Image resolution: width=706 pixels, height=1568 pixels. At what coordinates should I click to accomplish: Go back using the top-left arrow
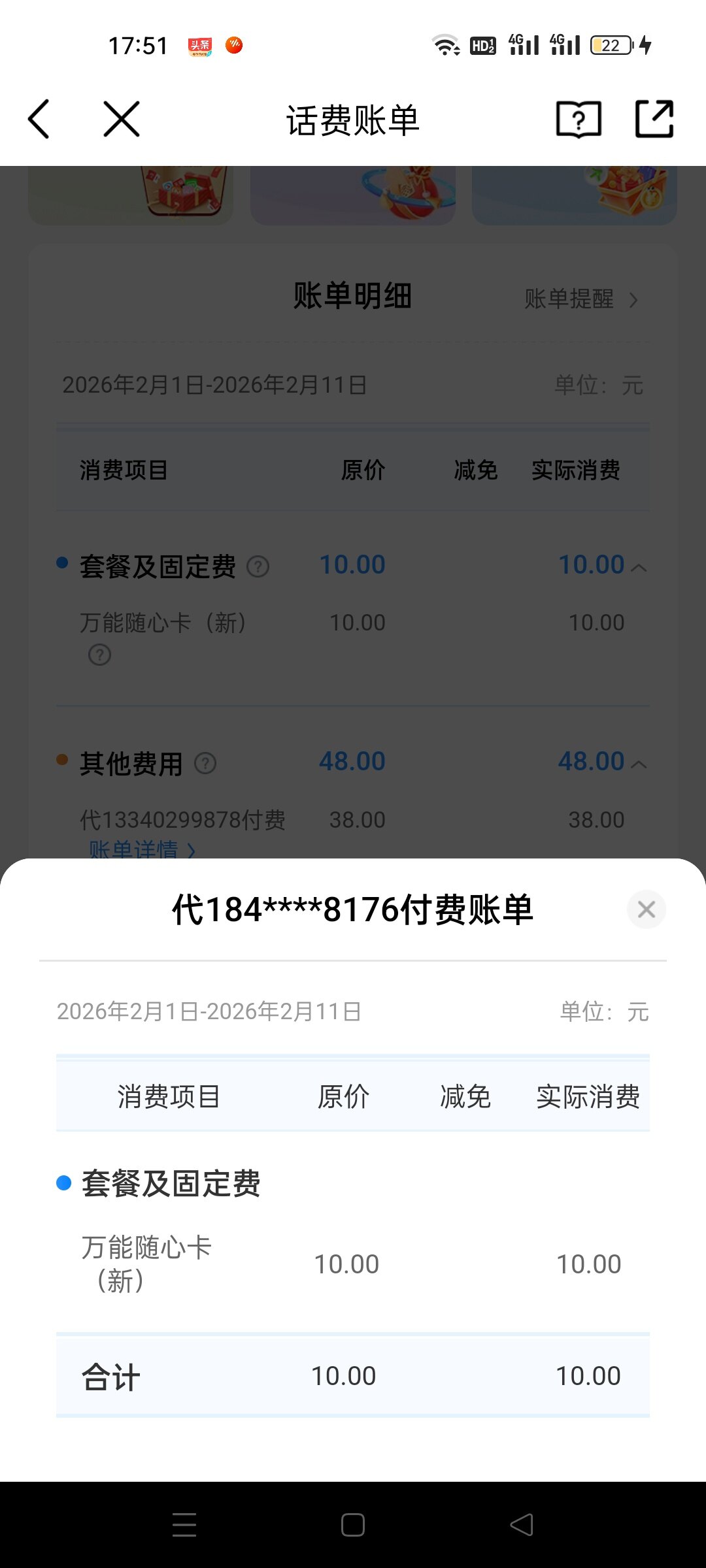tap(39, 119)
